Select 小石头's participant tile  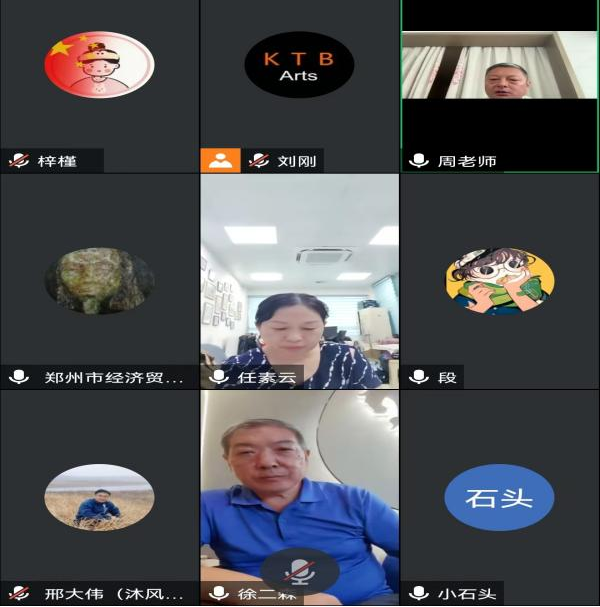coord(499,495)
